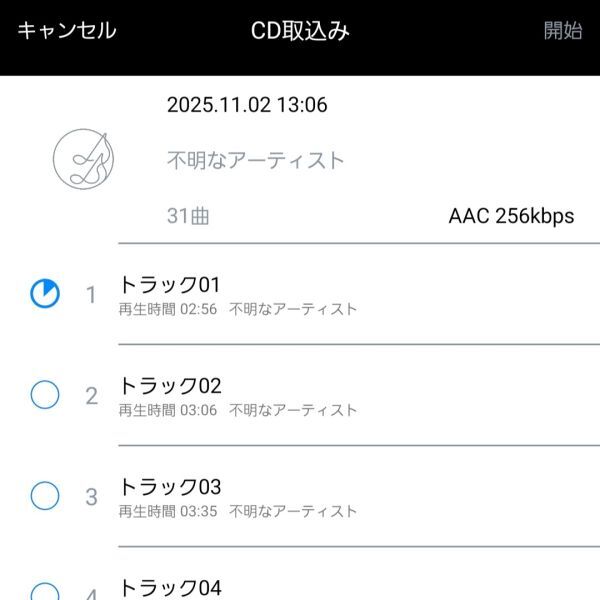Tap 開始 to start importing
Screen dimensions: 600x600
point(563,30)
